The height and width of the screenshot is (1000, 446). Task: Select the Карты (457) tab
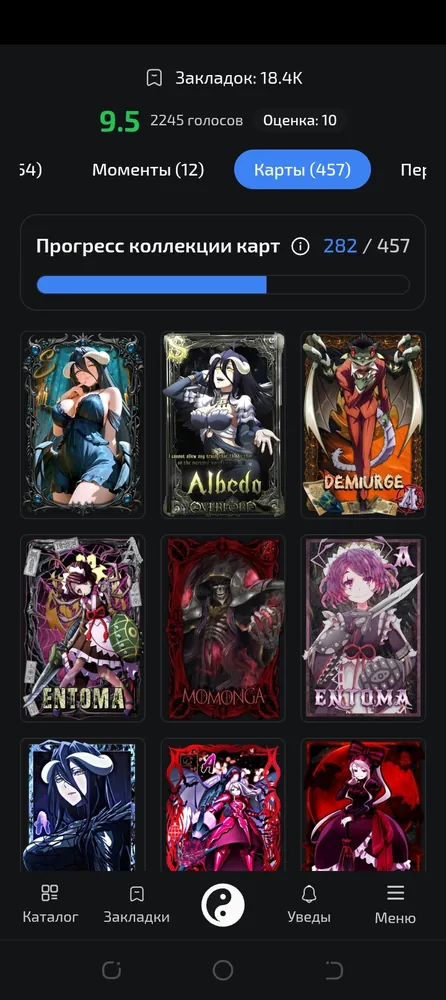click(x=302, y=170)
